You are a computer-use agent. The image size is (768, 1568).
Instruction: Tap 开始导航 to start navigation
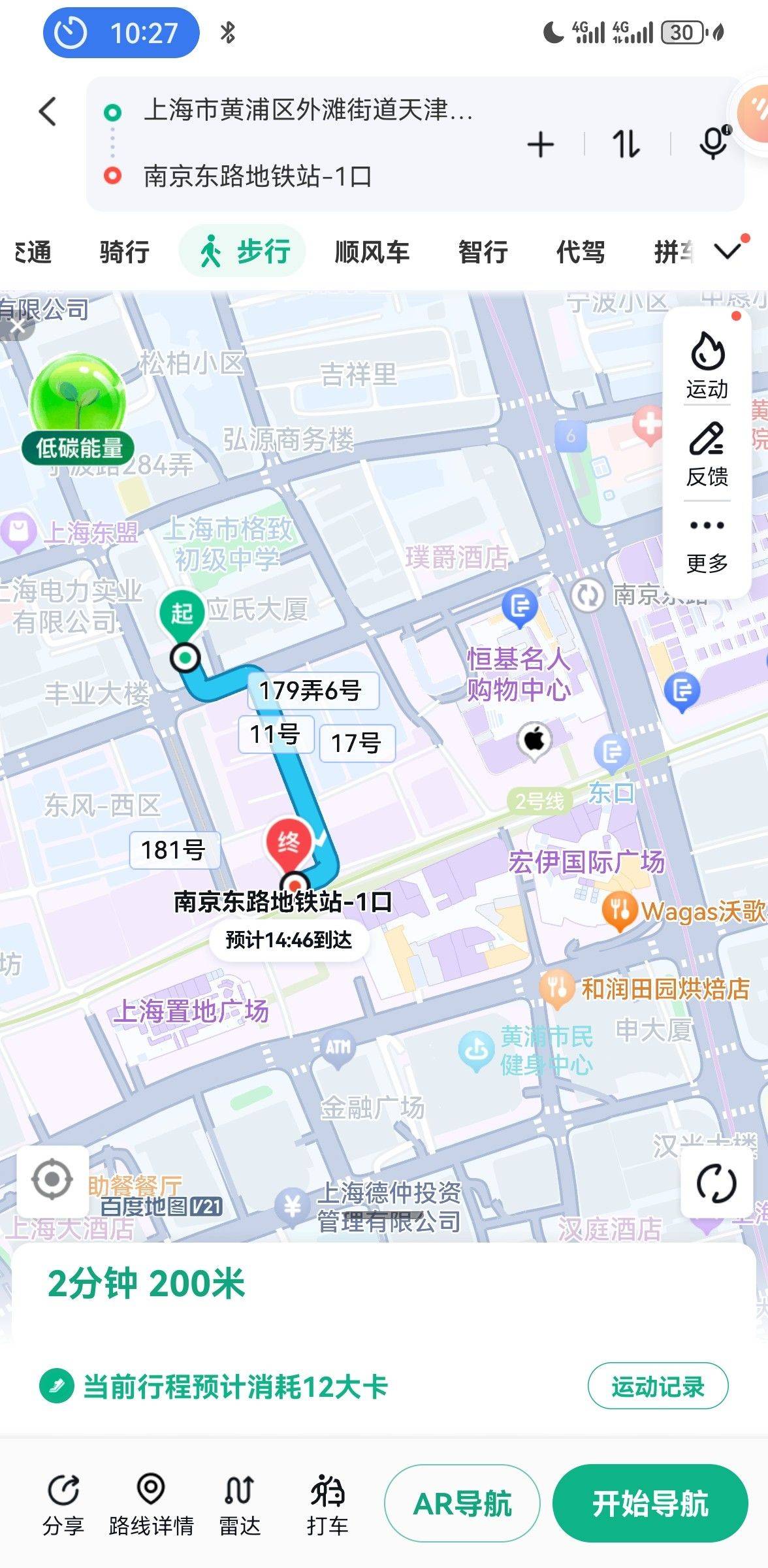pyautogui.click(x=650, y=1503)
